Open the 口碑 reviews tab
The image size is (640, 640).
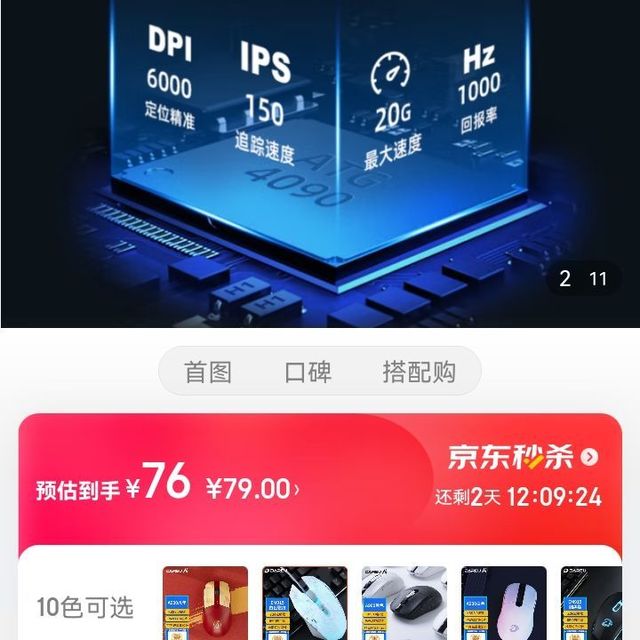[308, 372]
